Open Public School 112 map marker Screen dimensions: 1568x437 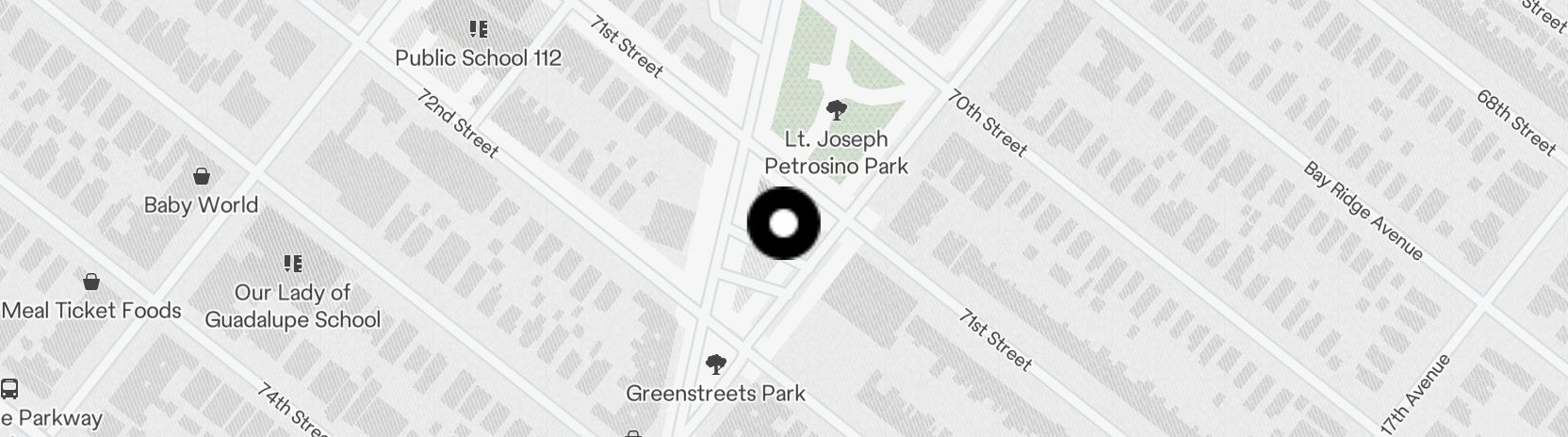pos(479,31)
